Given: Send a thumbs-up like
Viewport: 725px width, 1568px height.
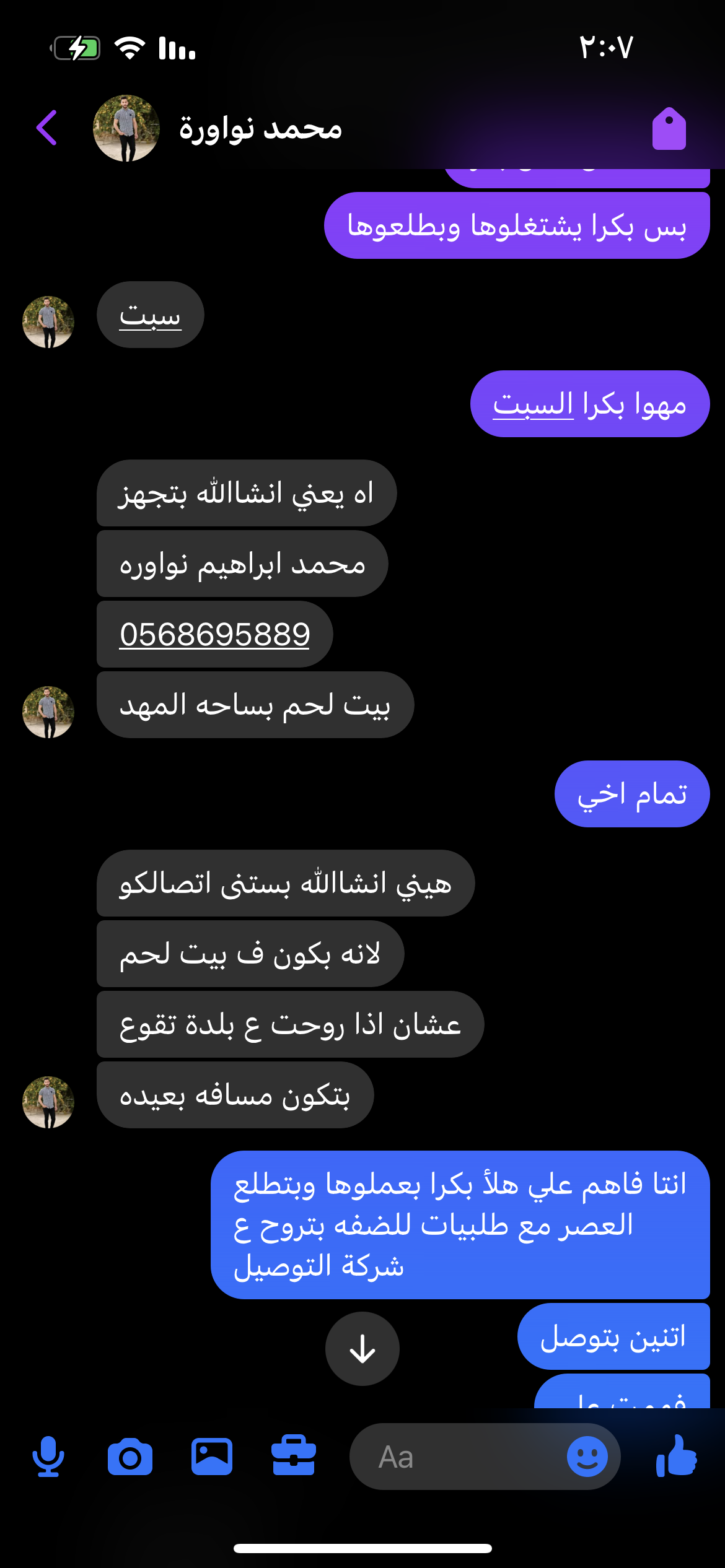Looking at the screenshot, I should (x=677, y=1456).
